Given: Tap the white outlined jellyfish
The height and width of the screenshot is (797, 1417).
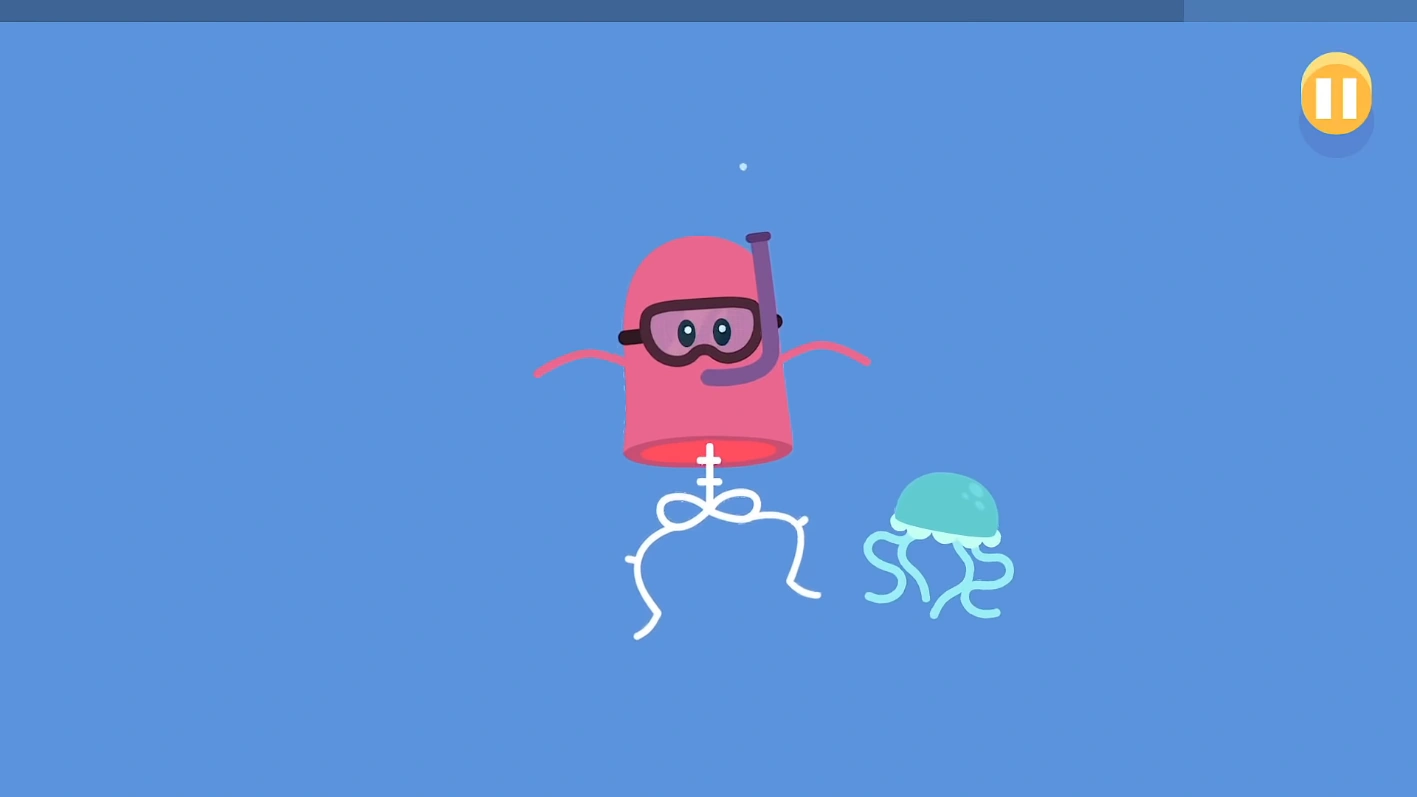Looking at the screenshot, I should point(712,520).
